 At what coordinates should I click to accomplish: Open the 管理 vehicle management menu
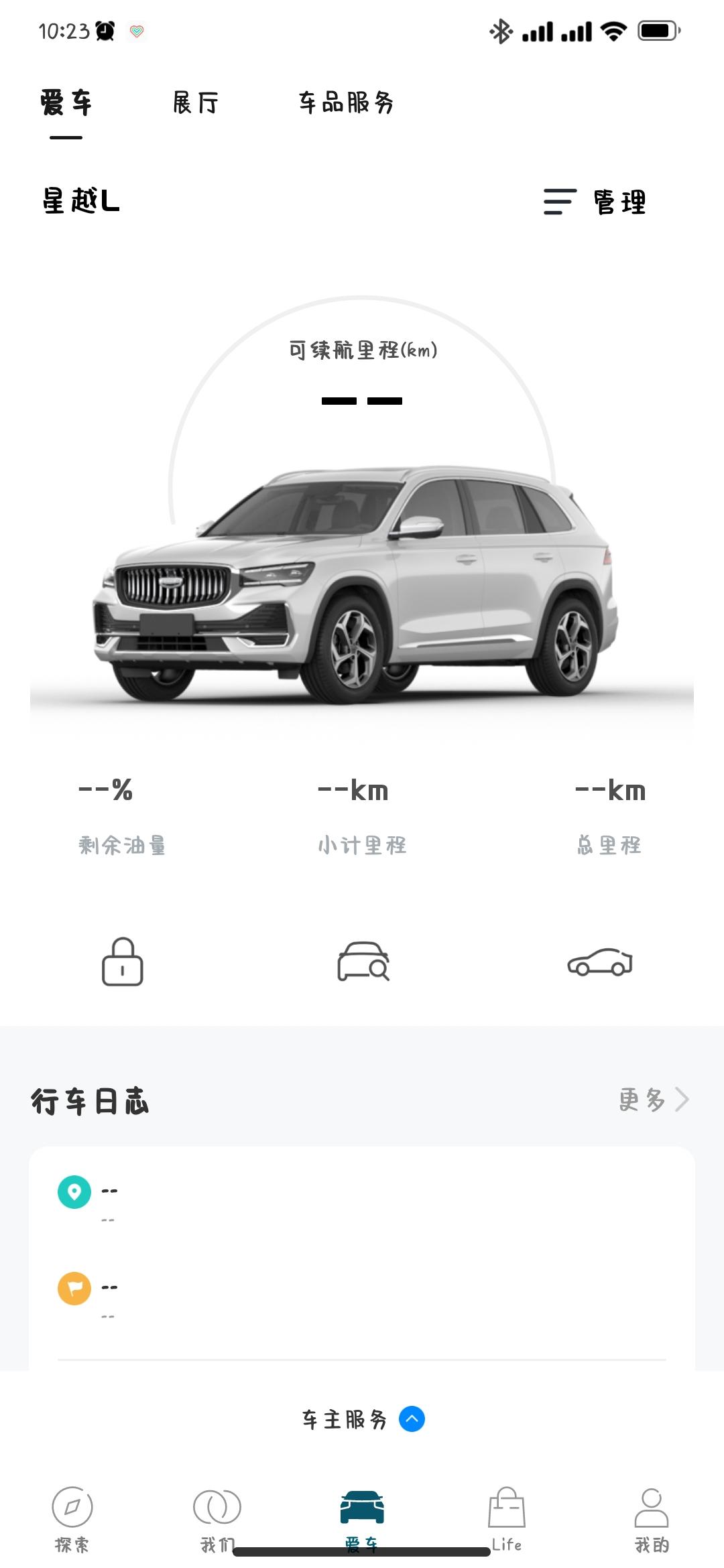pos(595,202)
